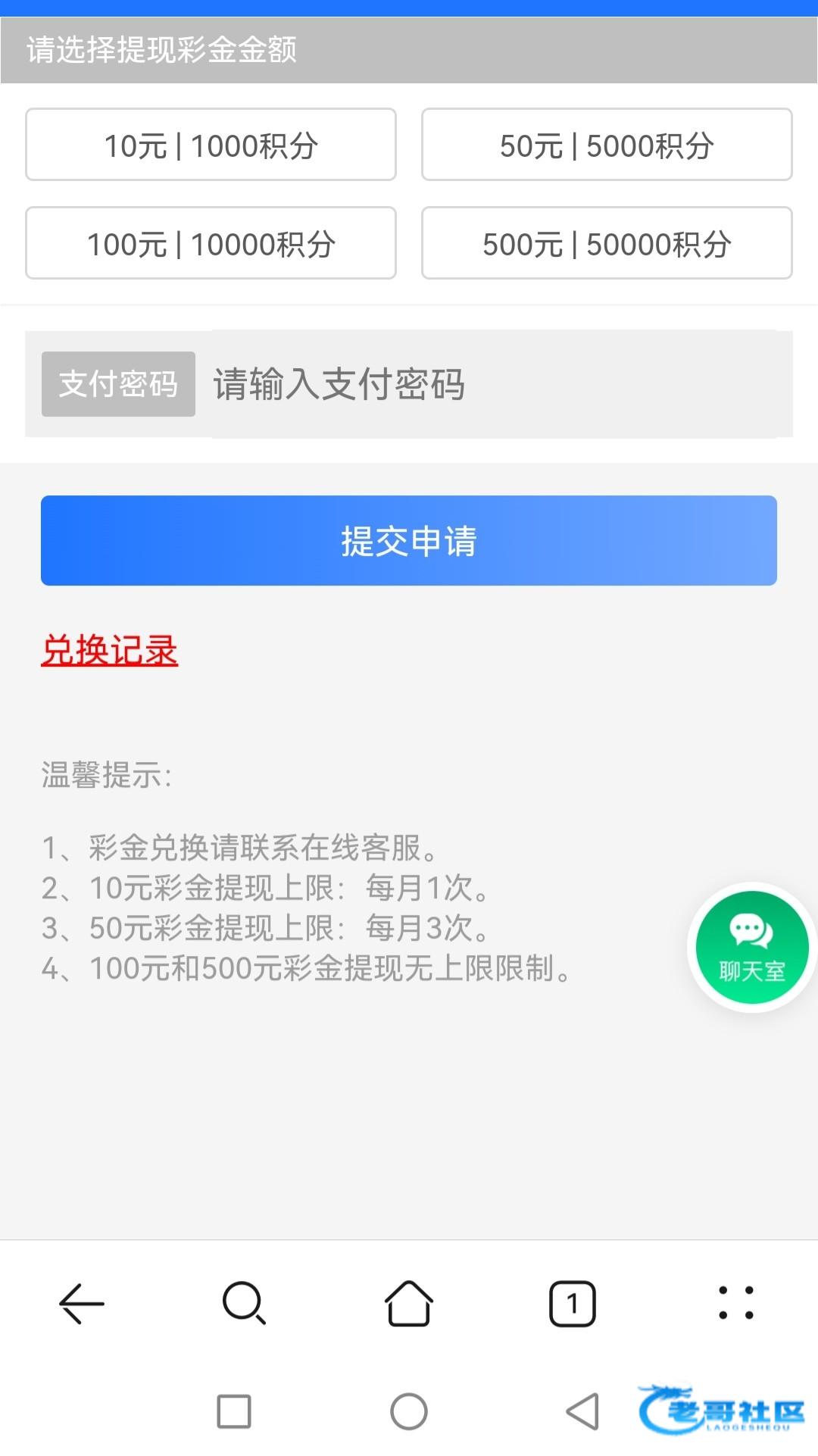
Task: Choose the 50元 | 5000积分 amount
Action: click(607, 145)
